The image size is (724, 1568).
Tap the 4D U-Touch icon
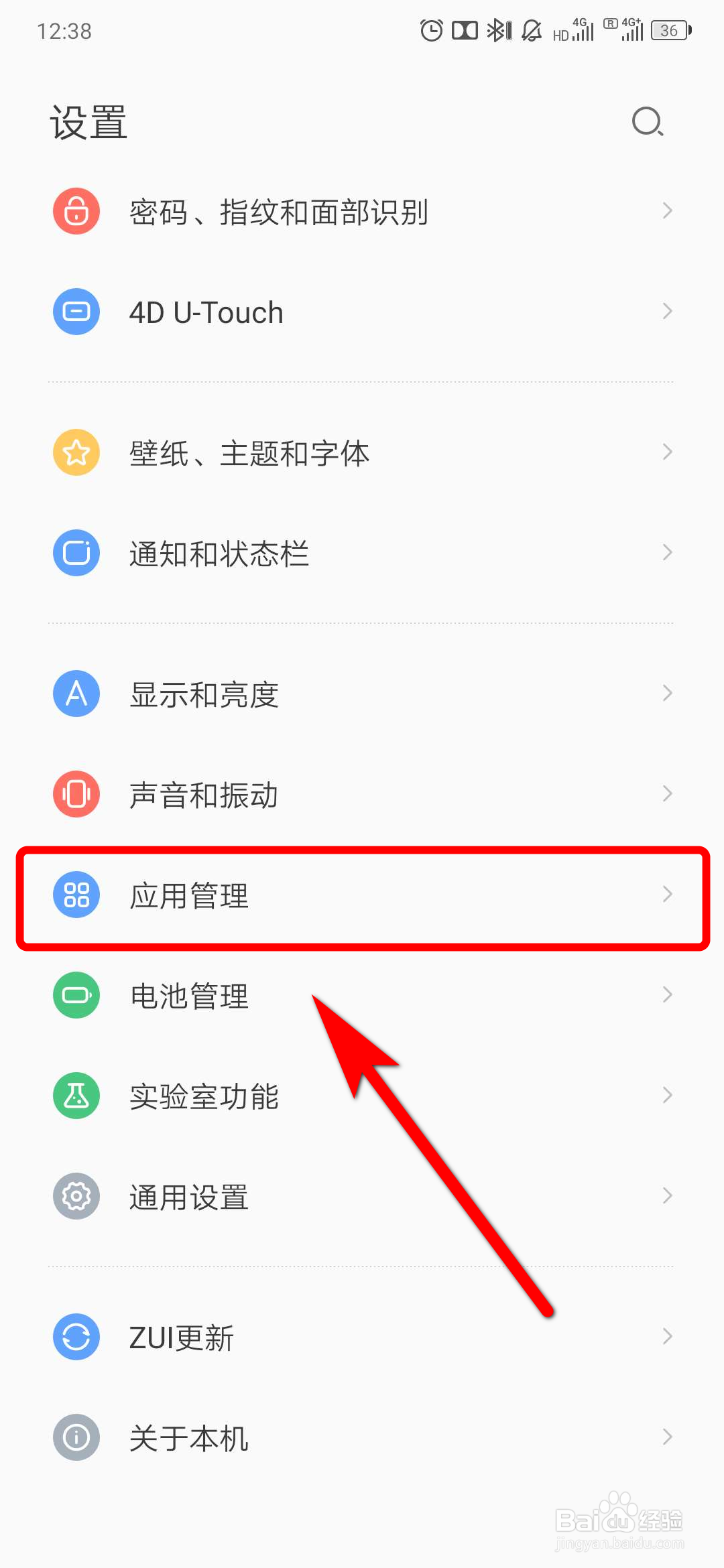(x=76, y=312)
